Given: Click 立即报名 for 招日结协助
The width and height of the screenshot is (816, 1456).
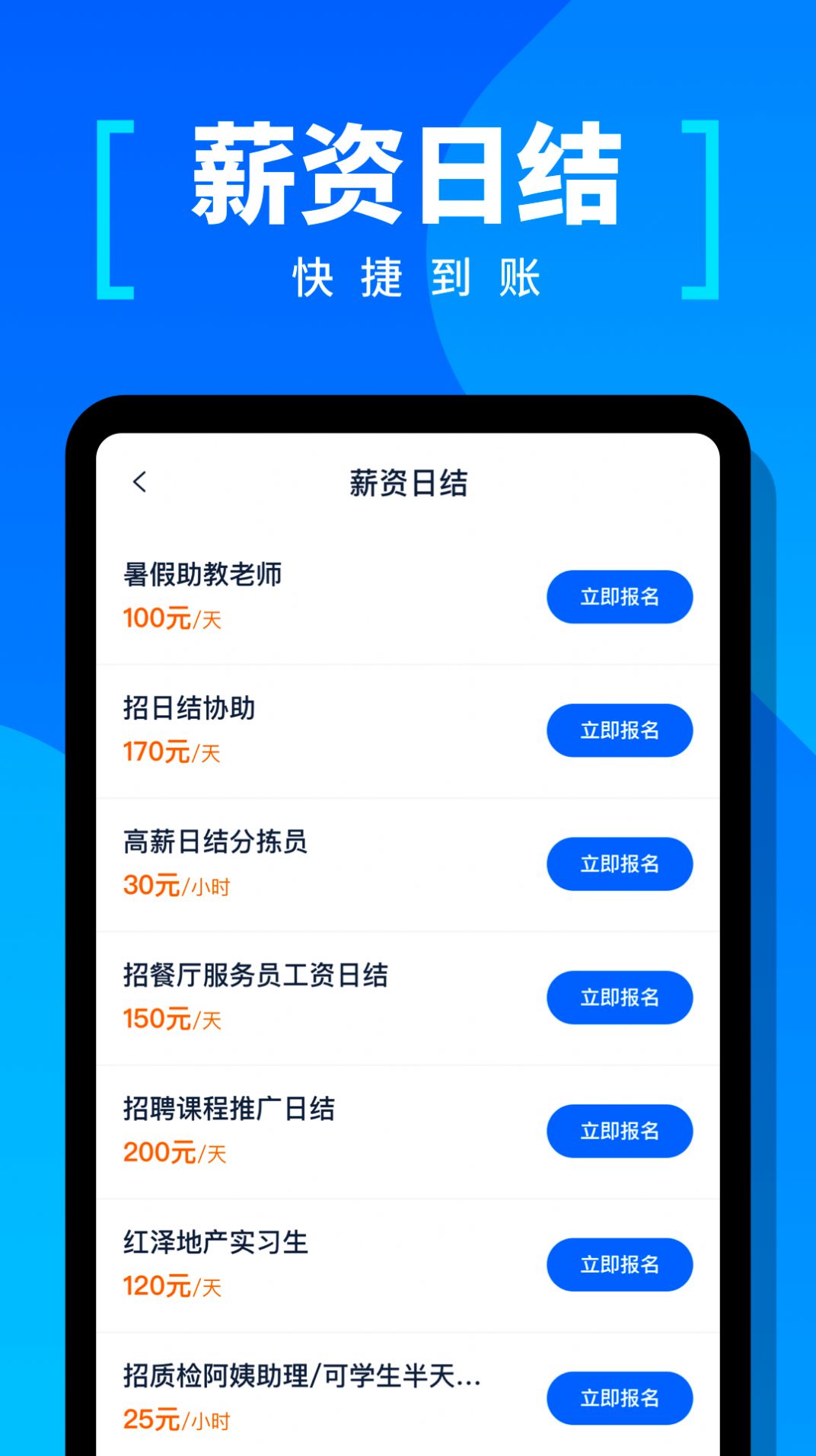Looking at the screenshot, I should [619, 730].
